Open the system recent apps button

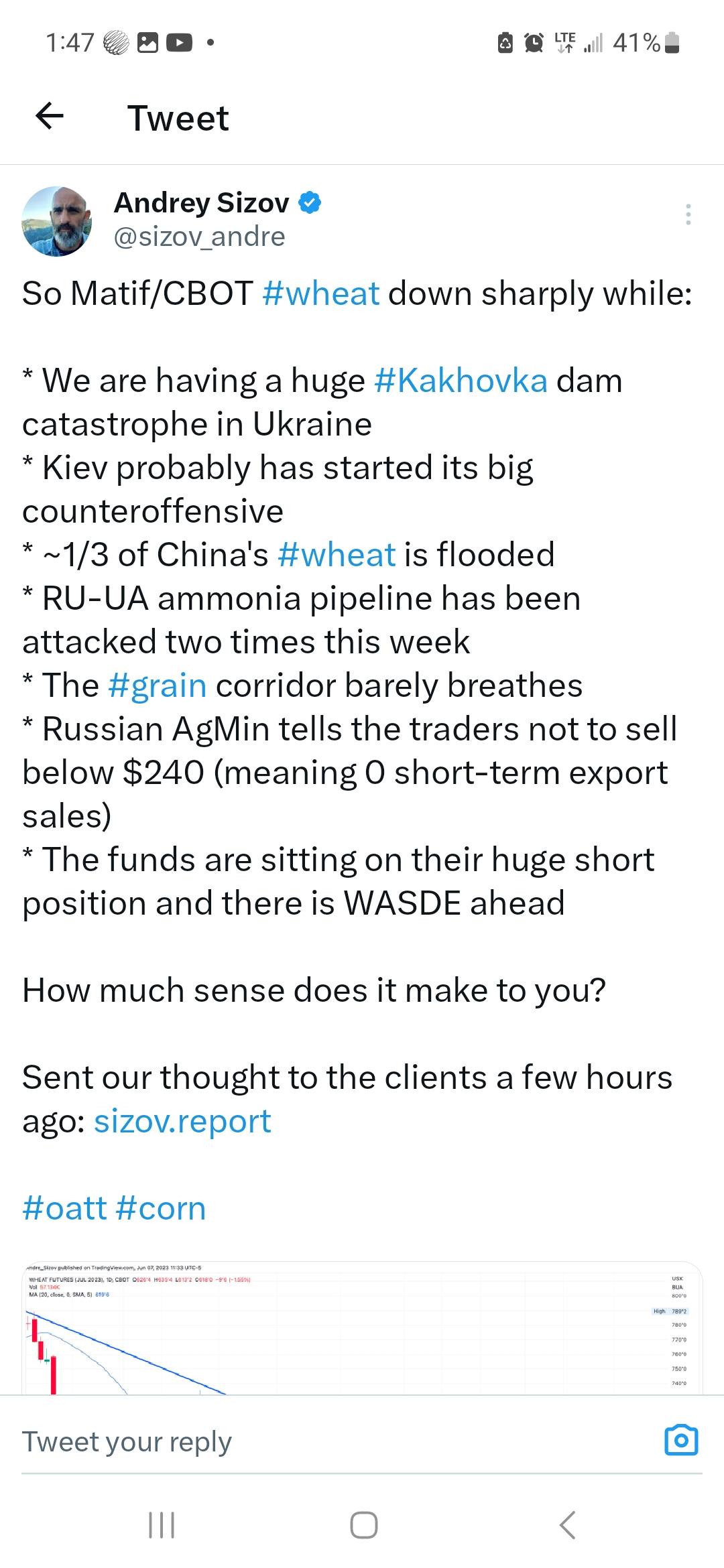point(161,1525)
